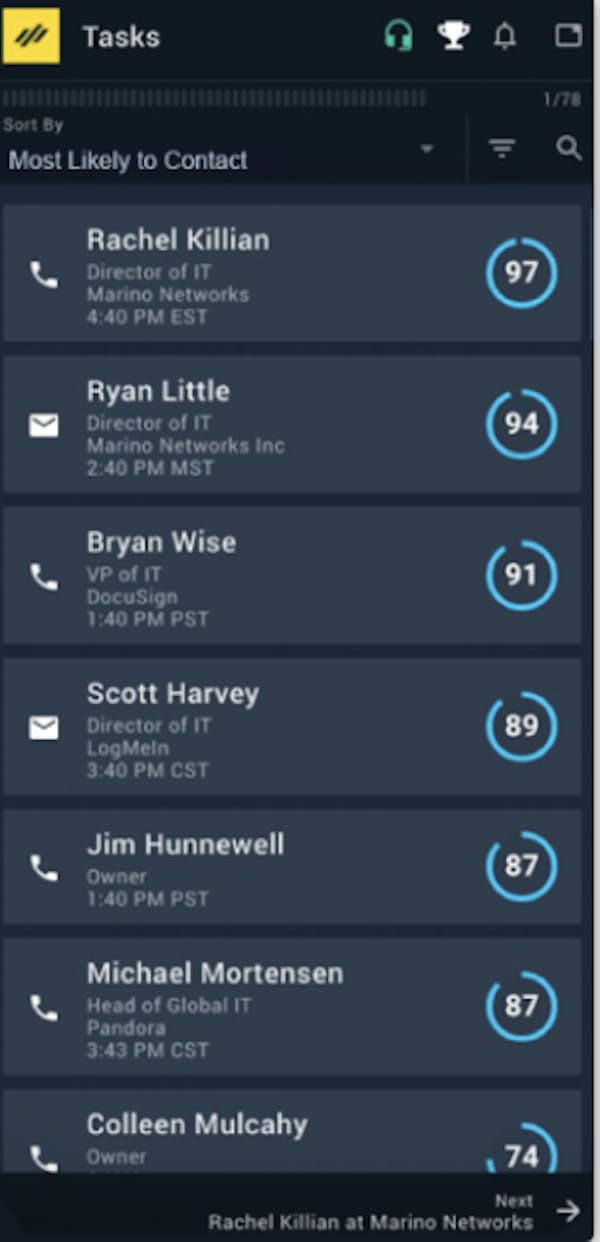
Task: Open the filter options icon
Action: [502, 149]
